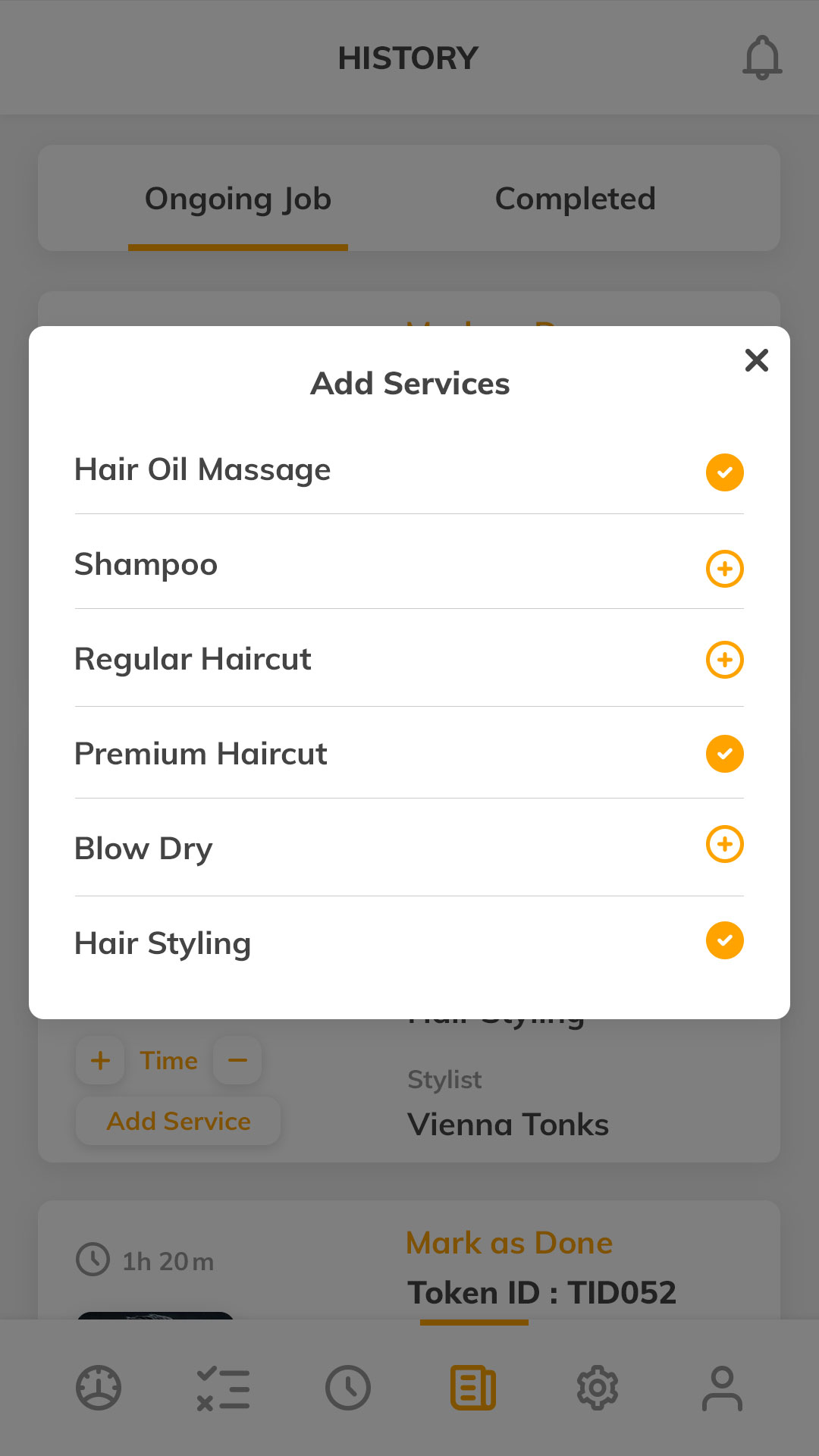Add the Blow Dry service

pyautogui.click(x=724, y=844)
